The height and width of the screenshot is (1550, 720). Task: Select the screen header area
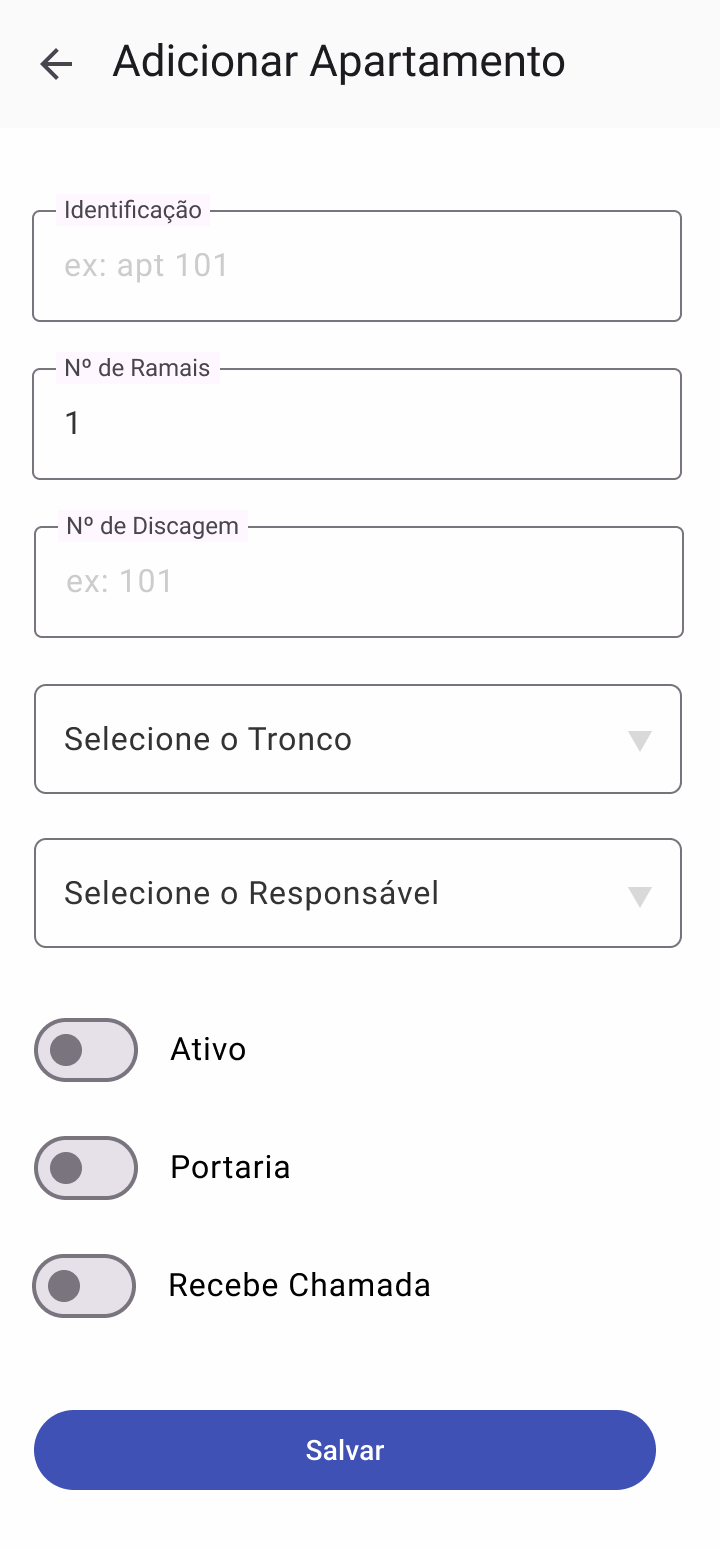click(360, 63)
